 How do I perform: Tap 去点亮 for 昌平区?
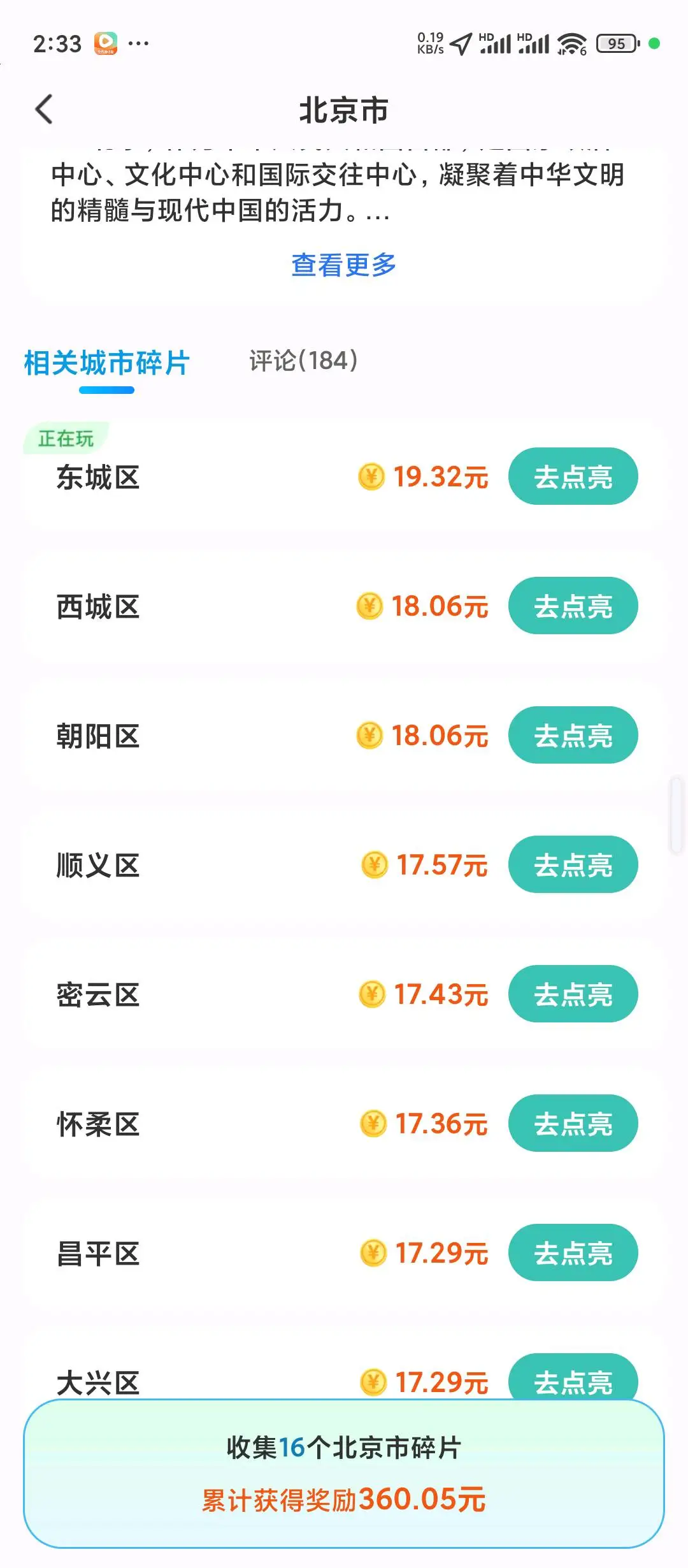(x=573, y=1253)
